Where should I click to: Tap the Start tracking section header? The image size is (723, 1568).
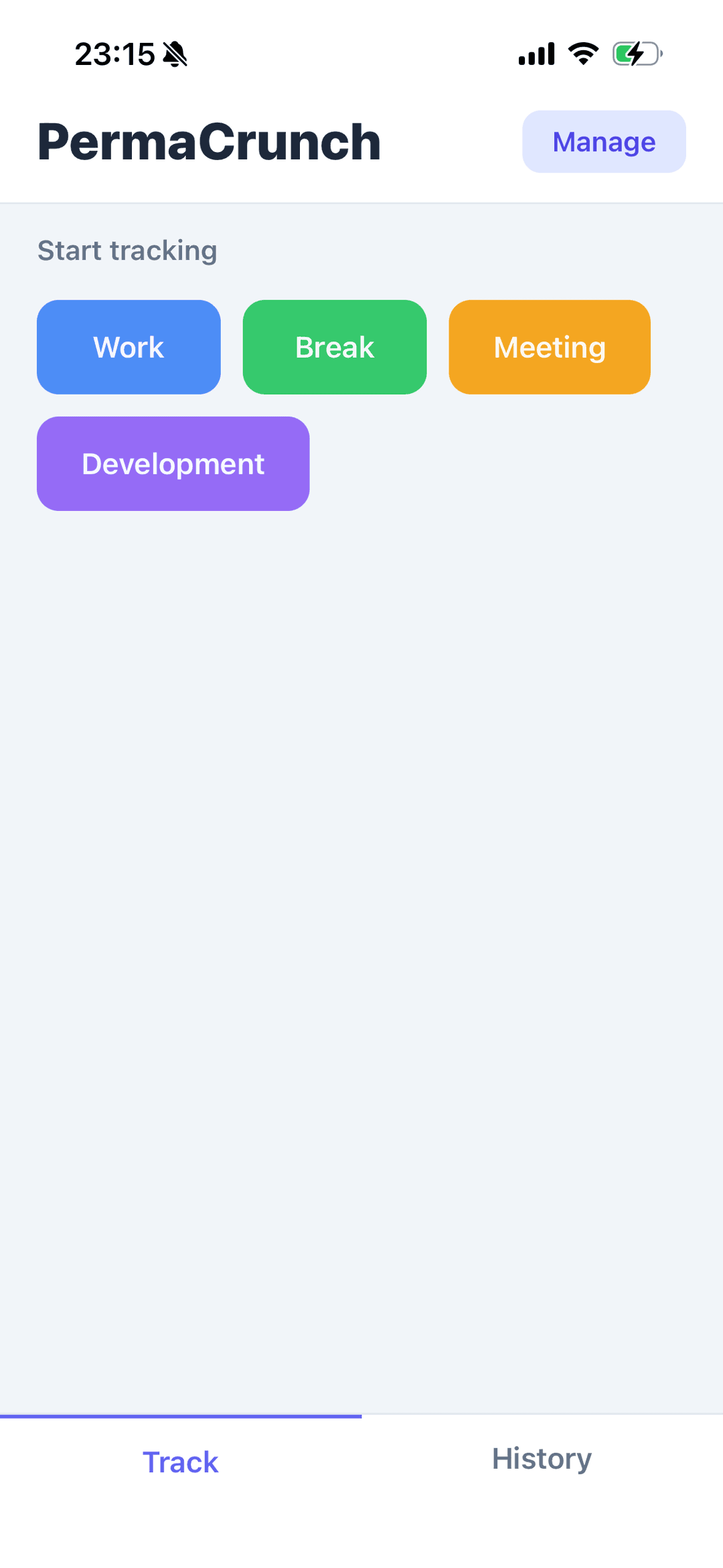[127, 250]
